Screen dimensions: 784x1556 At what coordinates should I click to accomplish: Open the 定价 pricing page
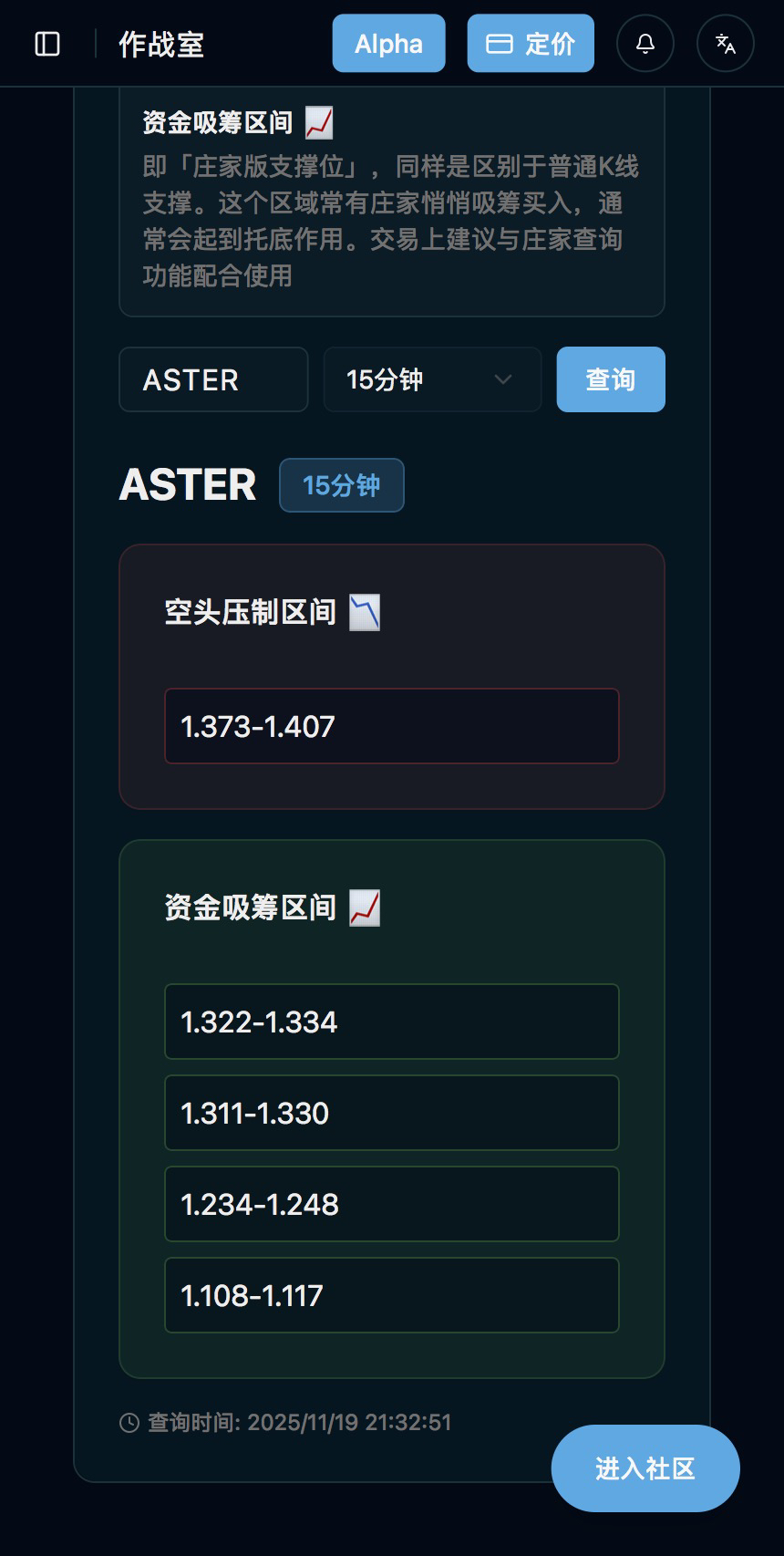531,44
